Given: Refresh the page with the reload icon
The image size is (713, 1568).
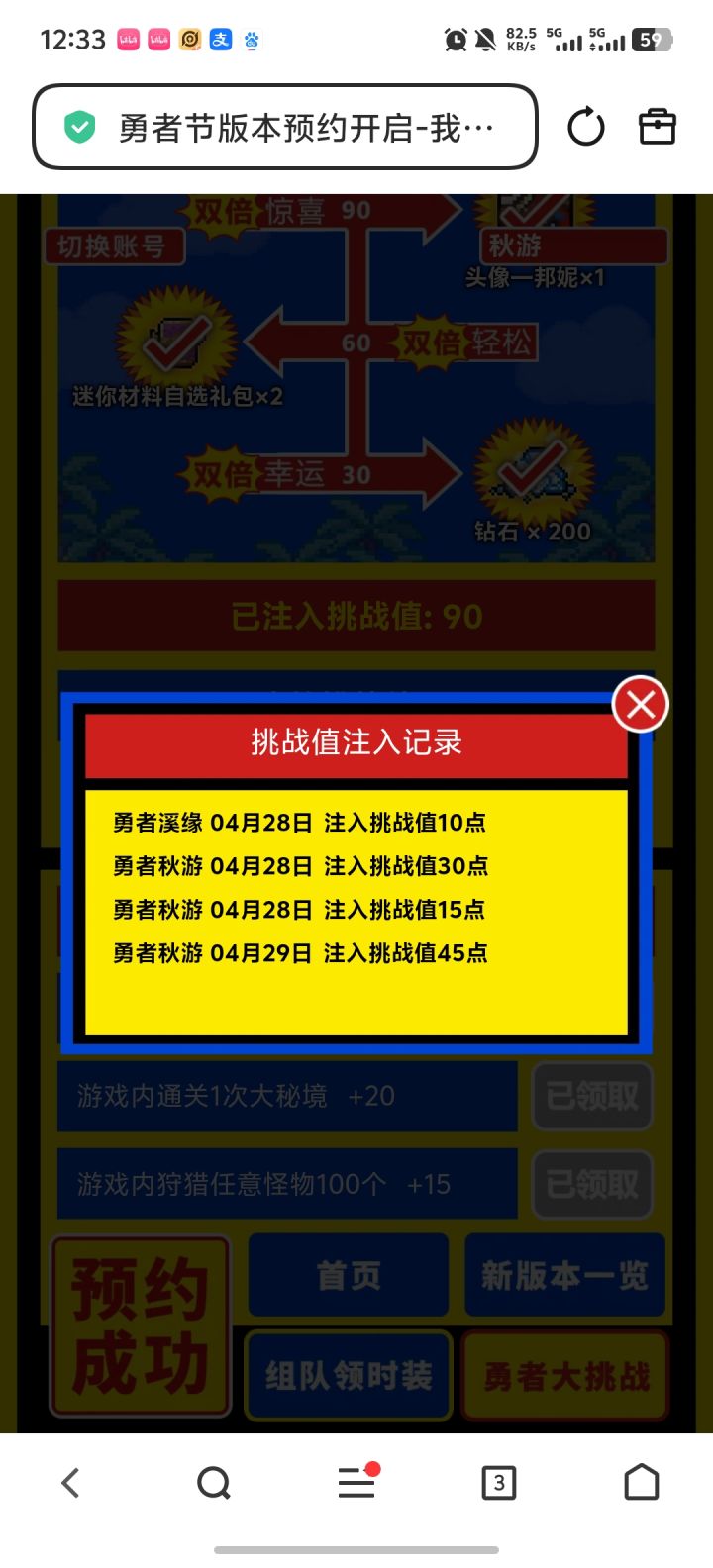Looking at the screenshot, I should click(585, 127).
